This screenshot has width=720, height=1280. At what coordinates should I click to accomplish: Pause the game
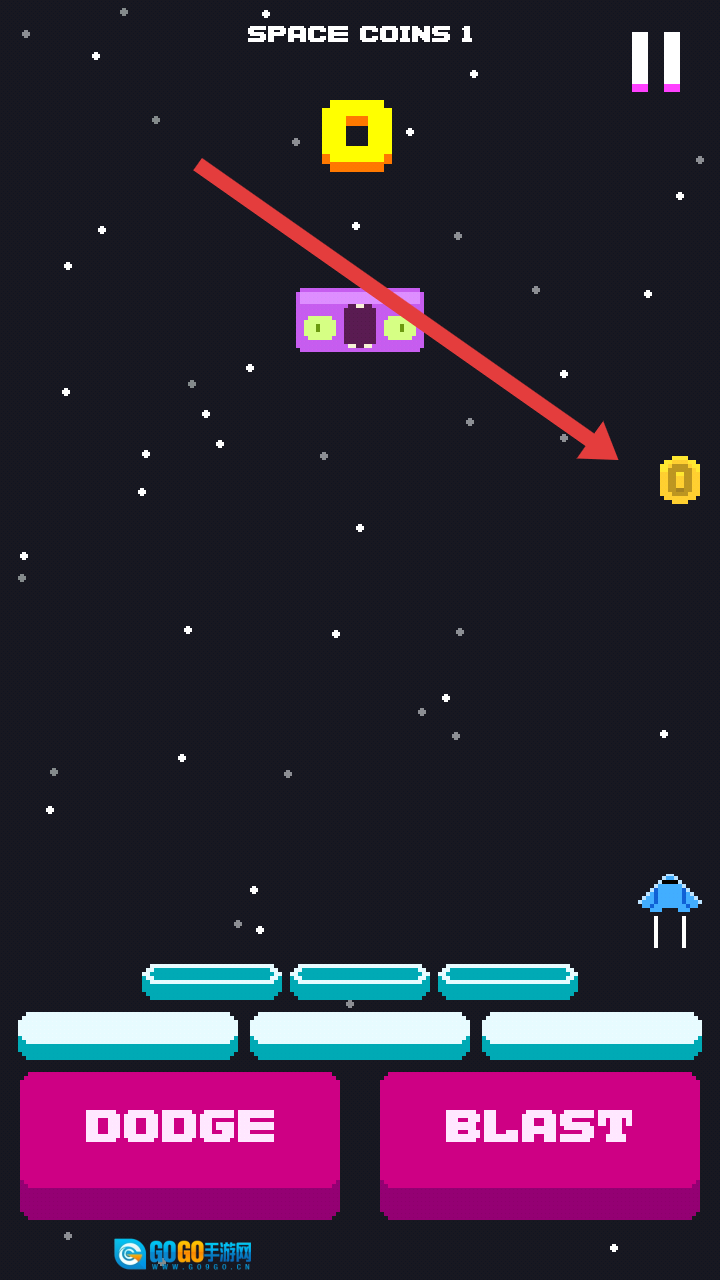point(656,61)
